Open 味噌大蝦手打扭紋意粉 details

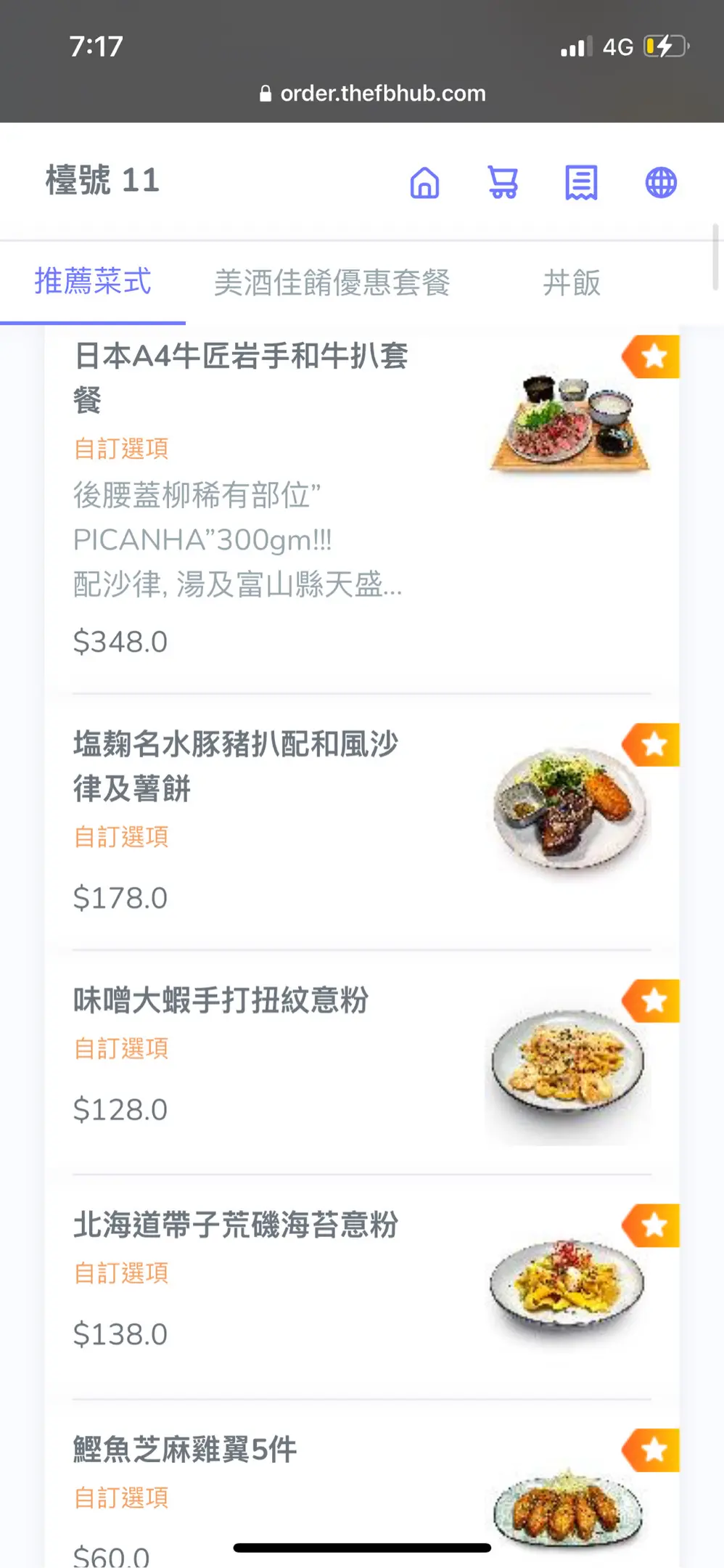click(x=221, y=1000)
